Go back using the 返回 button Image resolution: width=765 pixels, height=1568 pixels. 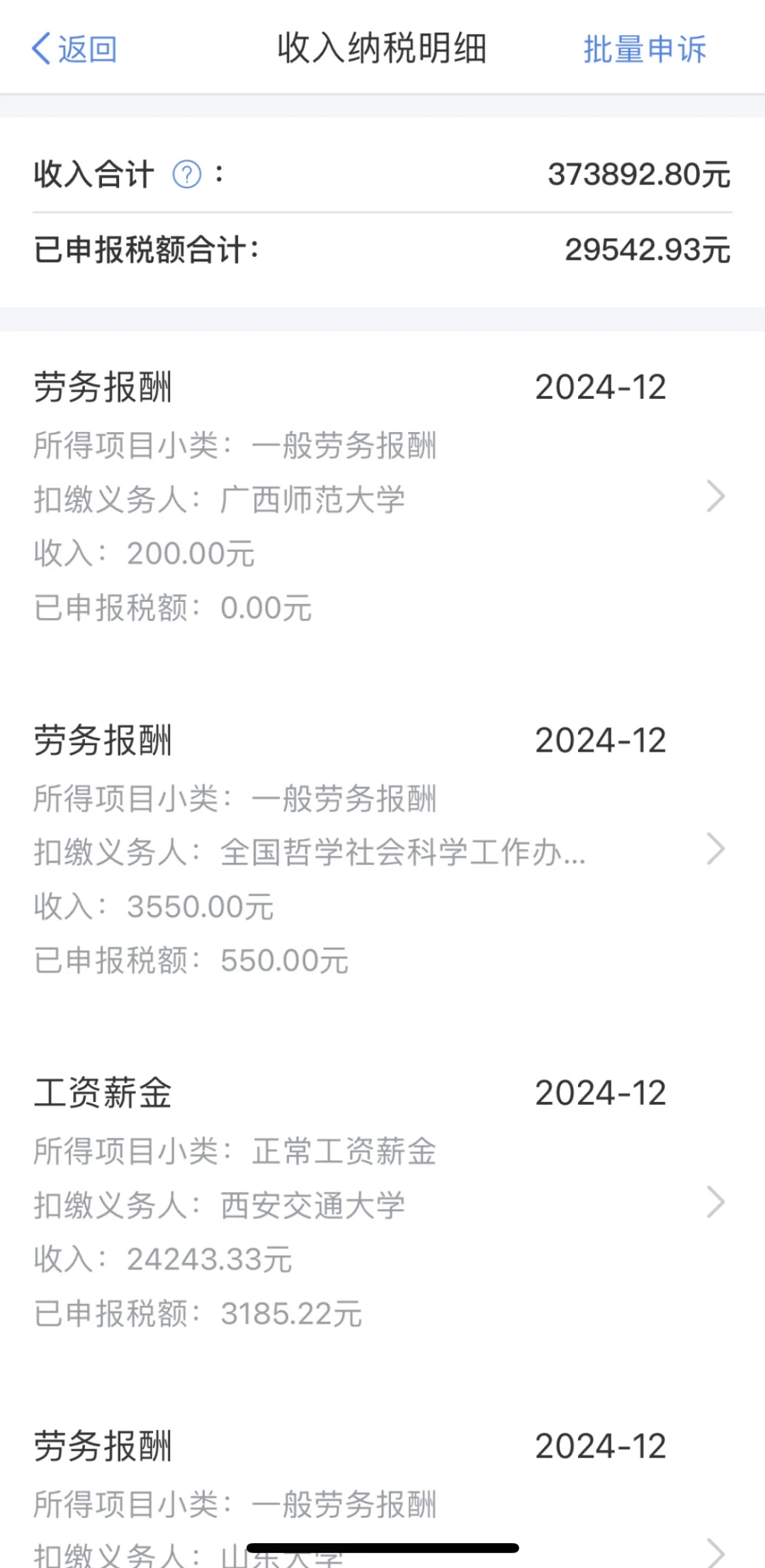click(x=74, y=49)
